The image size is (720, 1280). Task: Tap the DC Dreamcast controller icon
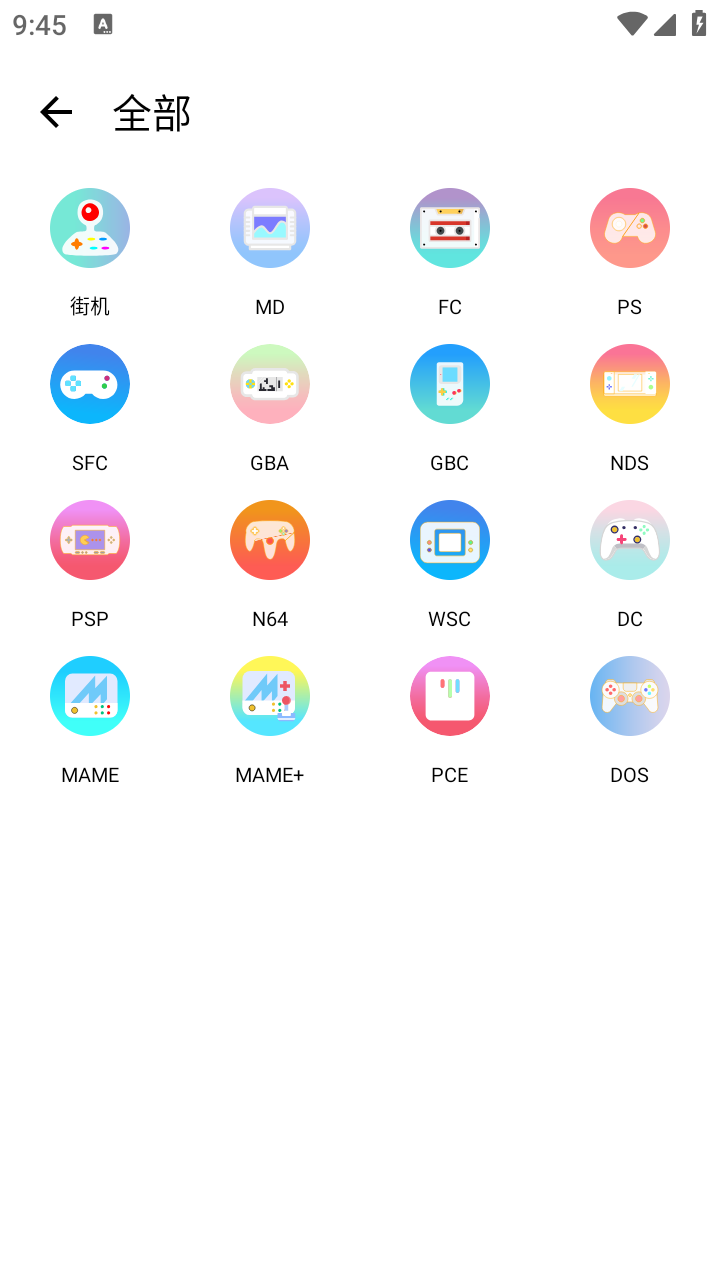pyautogui.click(x=629, y=539)
